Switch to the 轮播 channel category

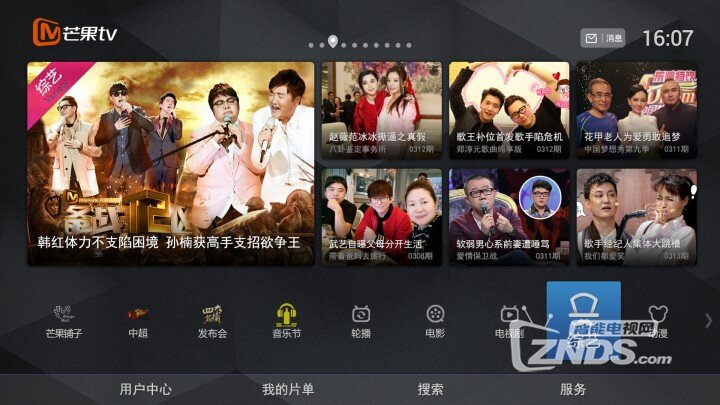(x=361, y=321)
